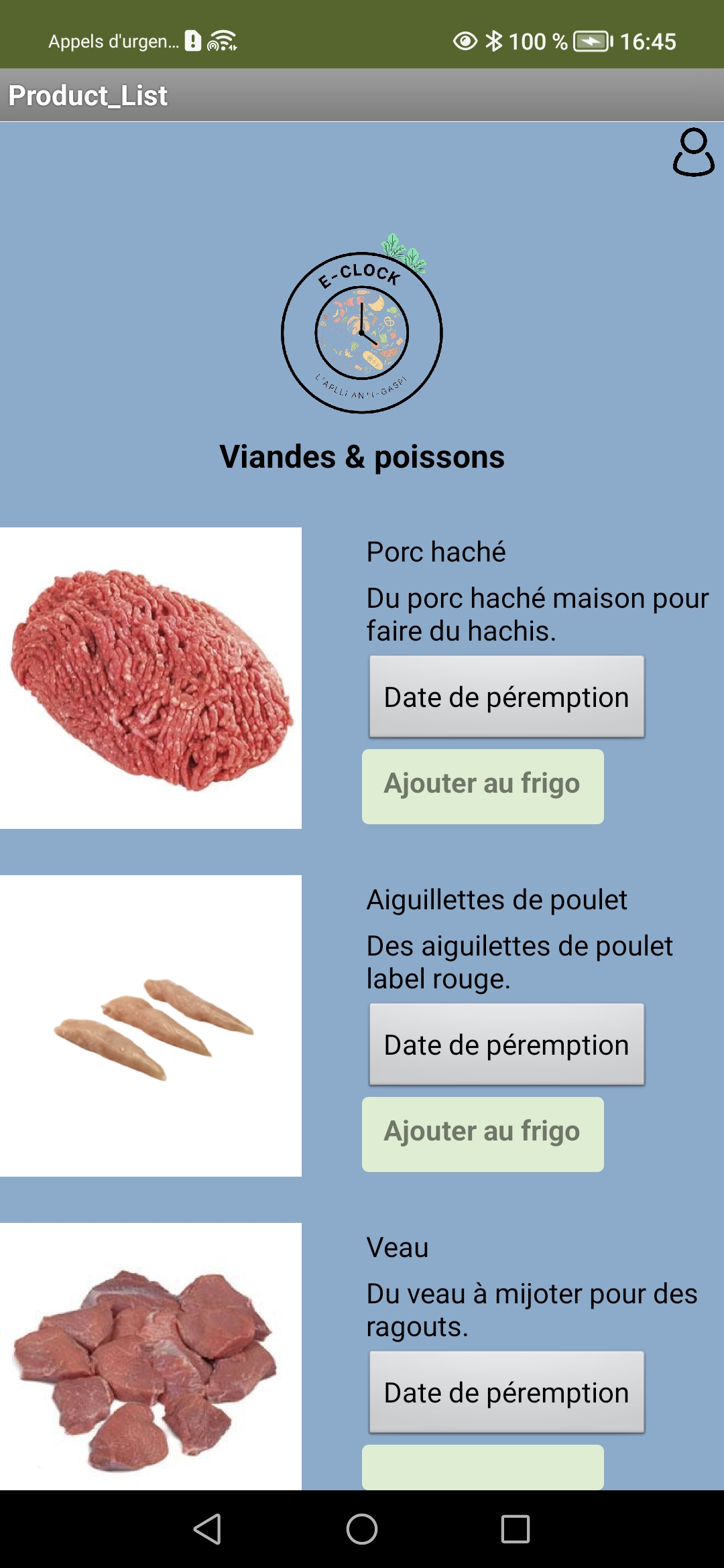Tap the system home button
The image size is (724, 1568).
[362, 1529]
